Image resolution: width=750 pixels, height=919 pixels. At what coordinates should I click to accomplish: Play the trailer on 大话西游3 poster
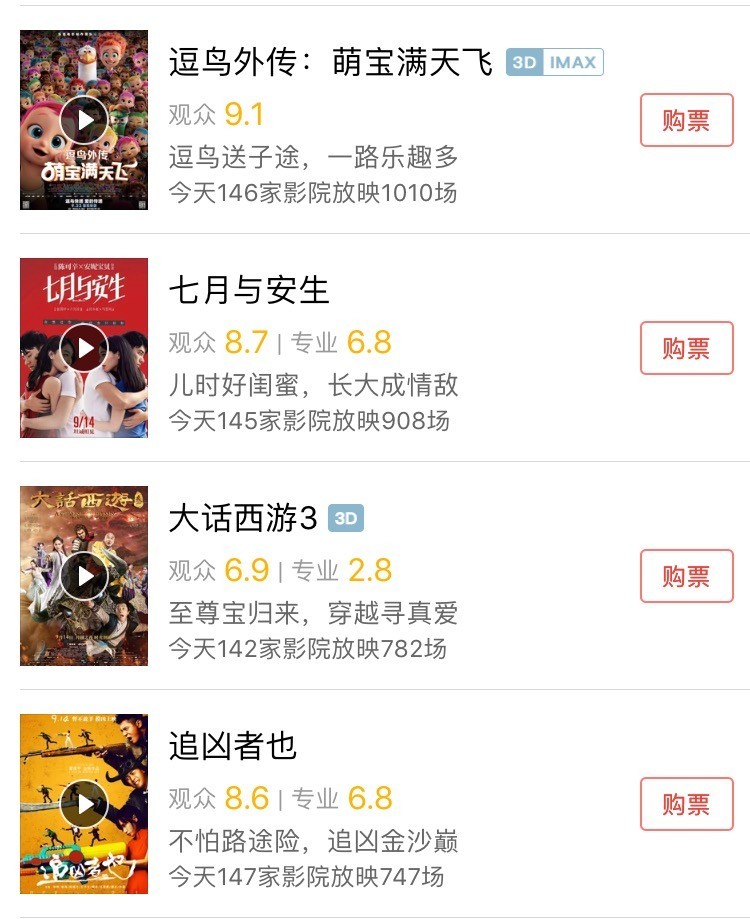click(x=84, y=576)
